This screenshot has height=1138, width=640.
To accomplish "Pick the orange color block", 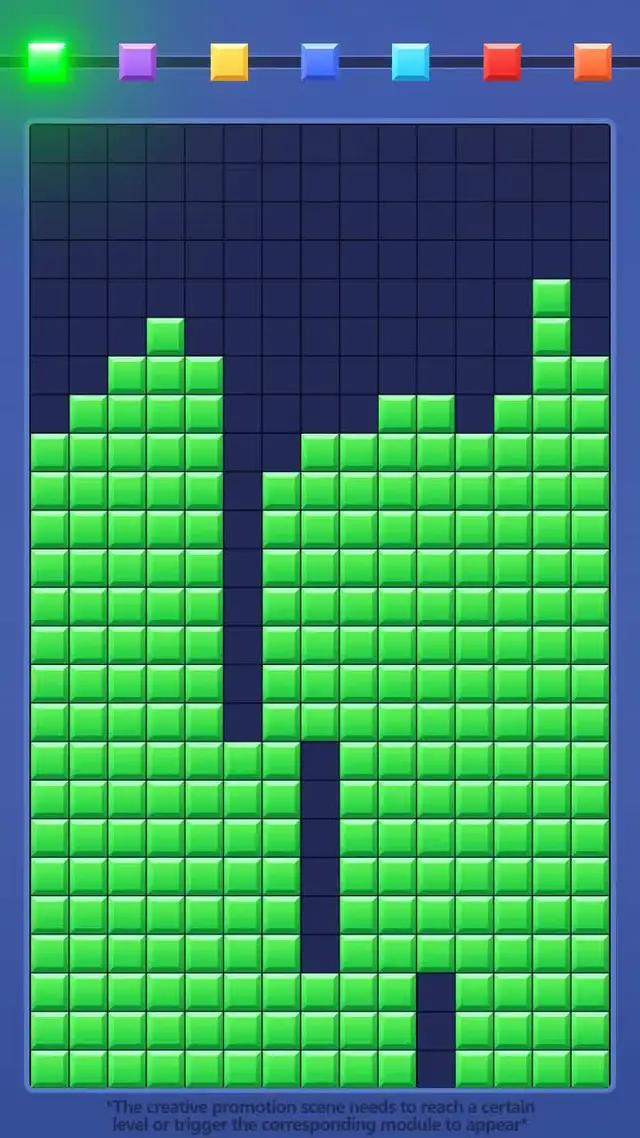I will pyautogui.click(x=592, y=62).
